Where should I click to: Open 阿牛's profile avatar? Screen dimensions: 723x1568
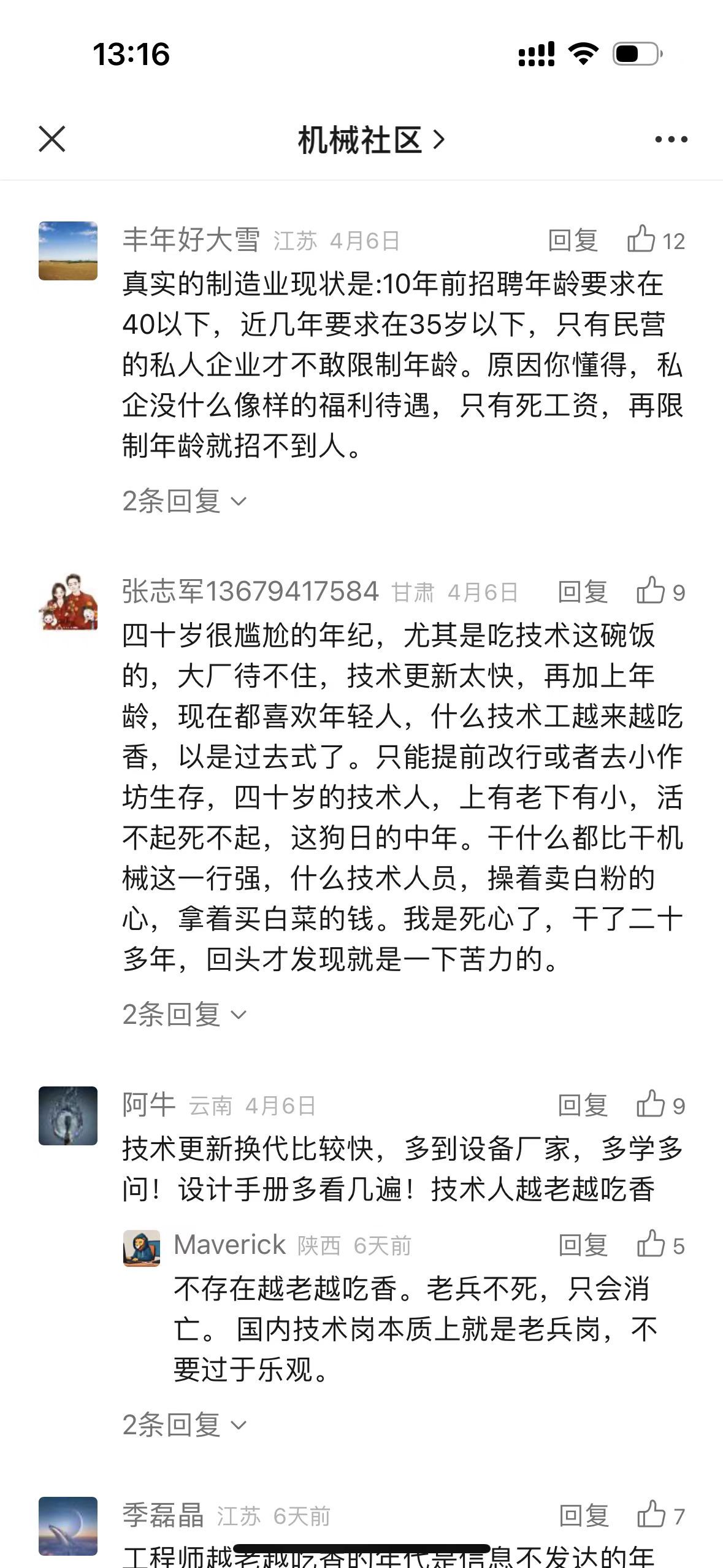pos(68,1116)
